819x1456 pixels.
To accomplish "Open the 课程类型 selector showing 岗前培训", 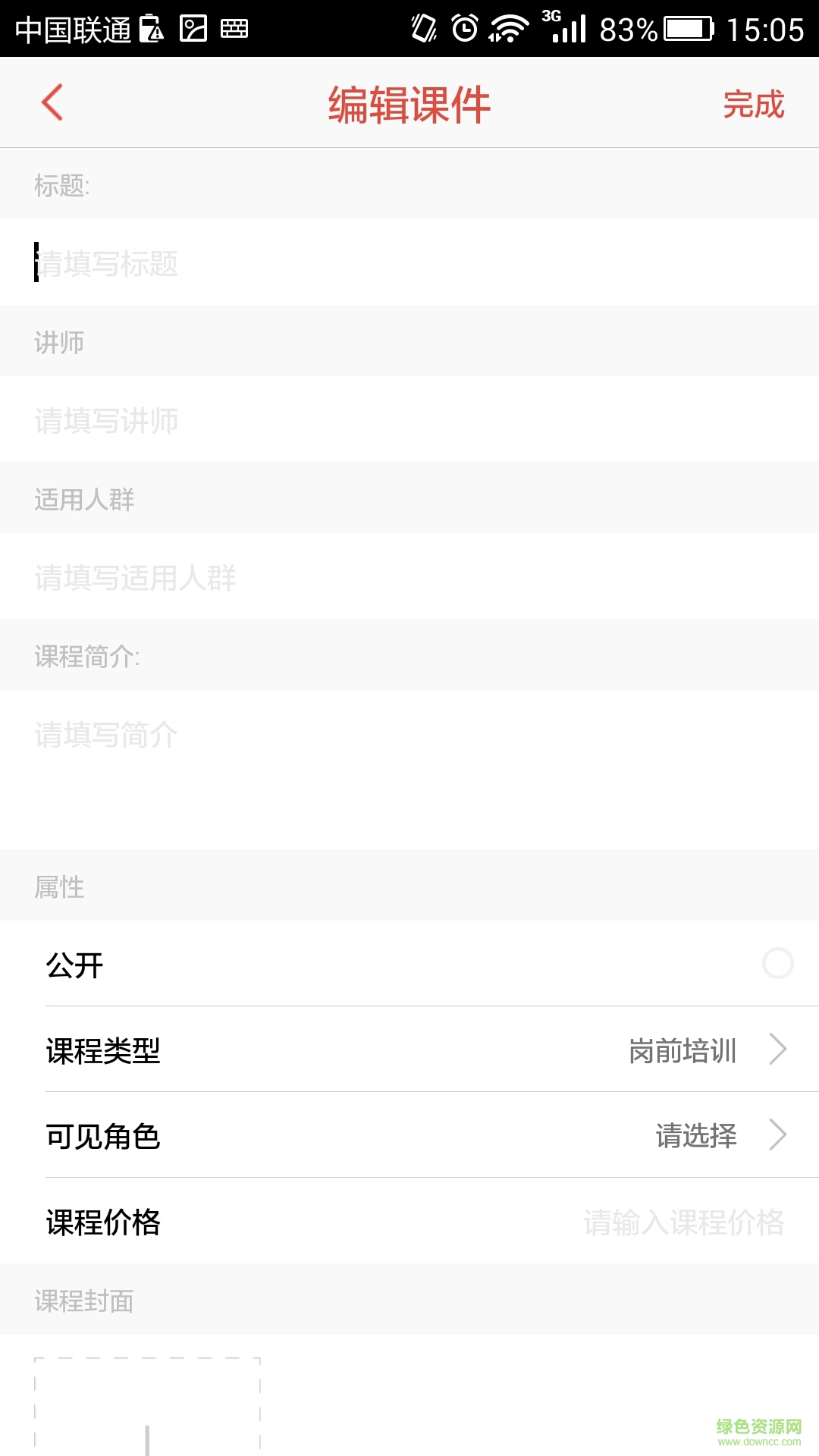I will click(409, 1051).
